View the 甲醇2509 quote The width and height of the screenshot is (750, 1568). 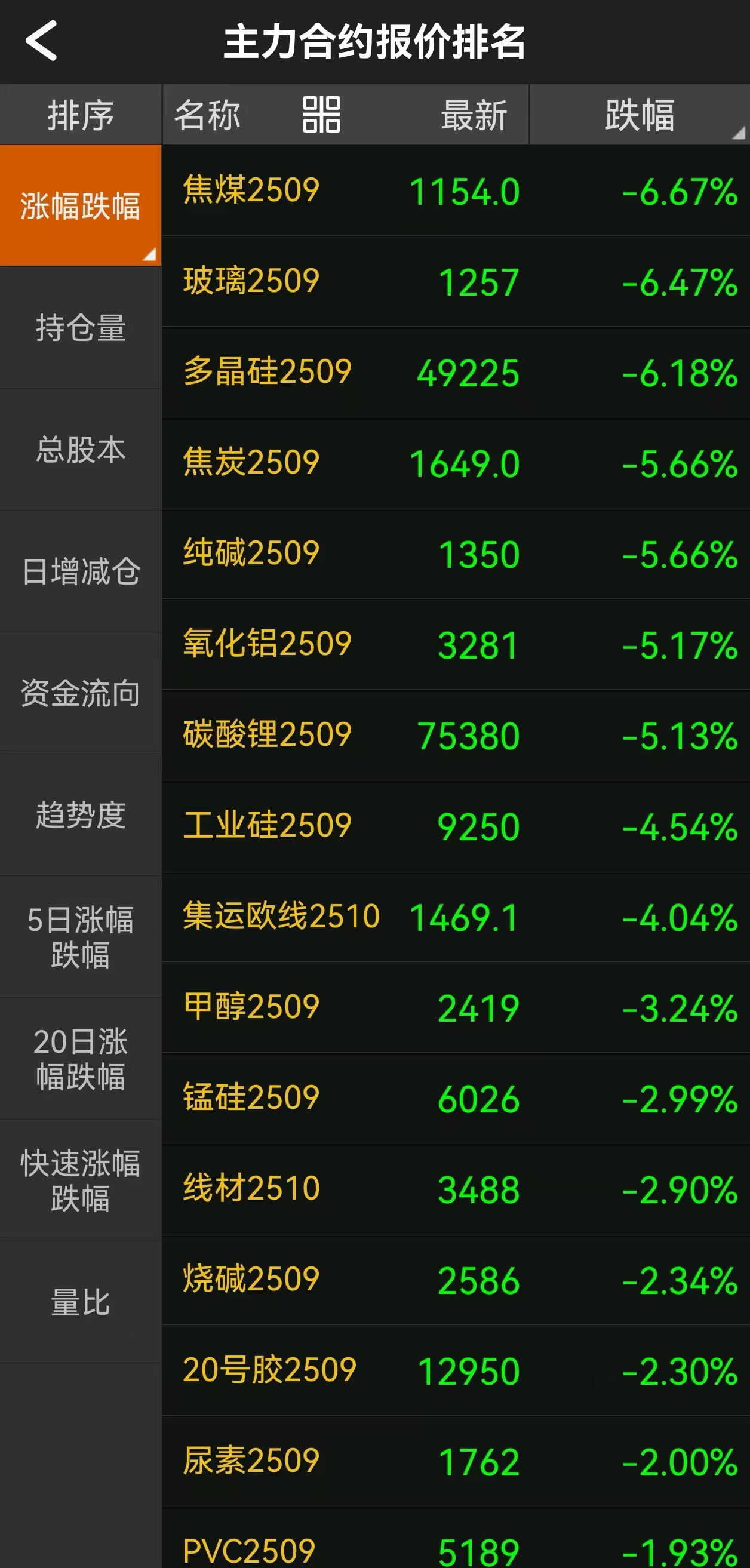[456, 1007]
